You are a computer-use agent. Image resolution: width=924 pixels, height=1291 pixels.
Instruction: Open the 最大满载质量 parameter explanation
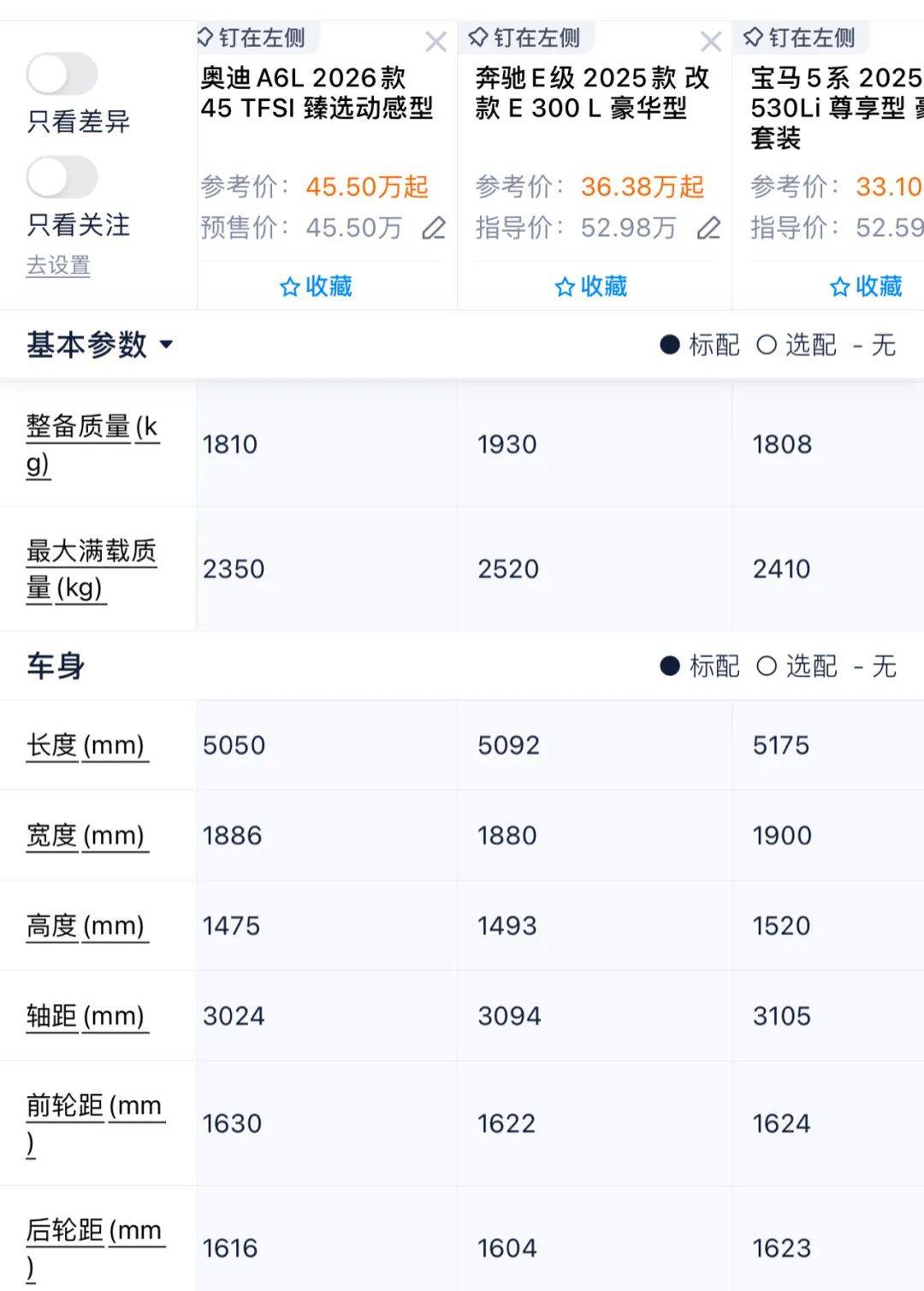tap(91, 568)
